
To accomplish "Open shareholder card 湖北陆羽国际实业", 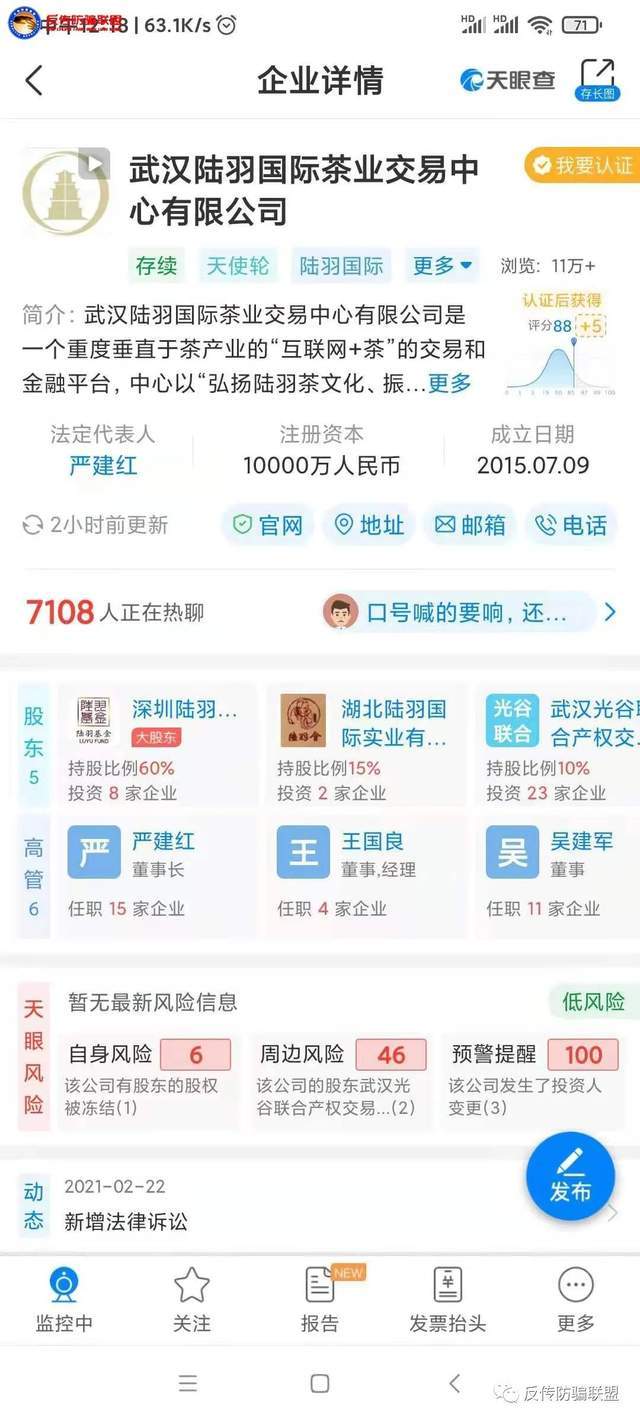I will pos(366,747).
